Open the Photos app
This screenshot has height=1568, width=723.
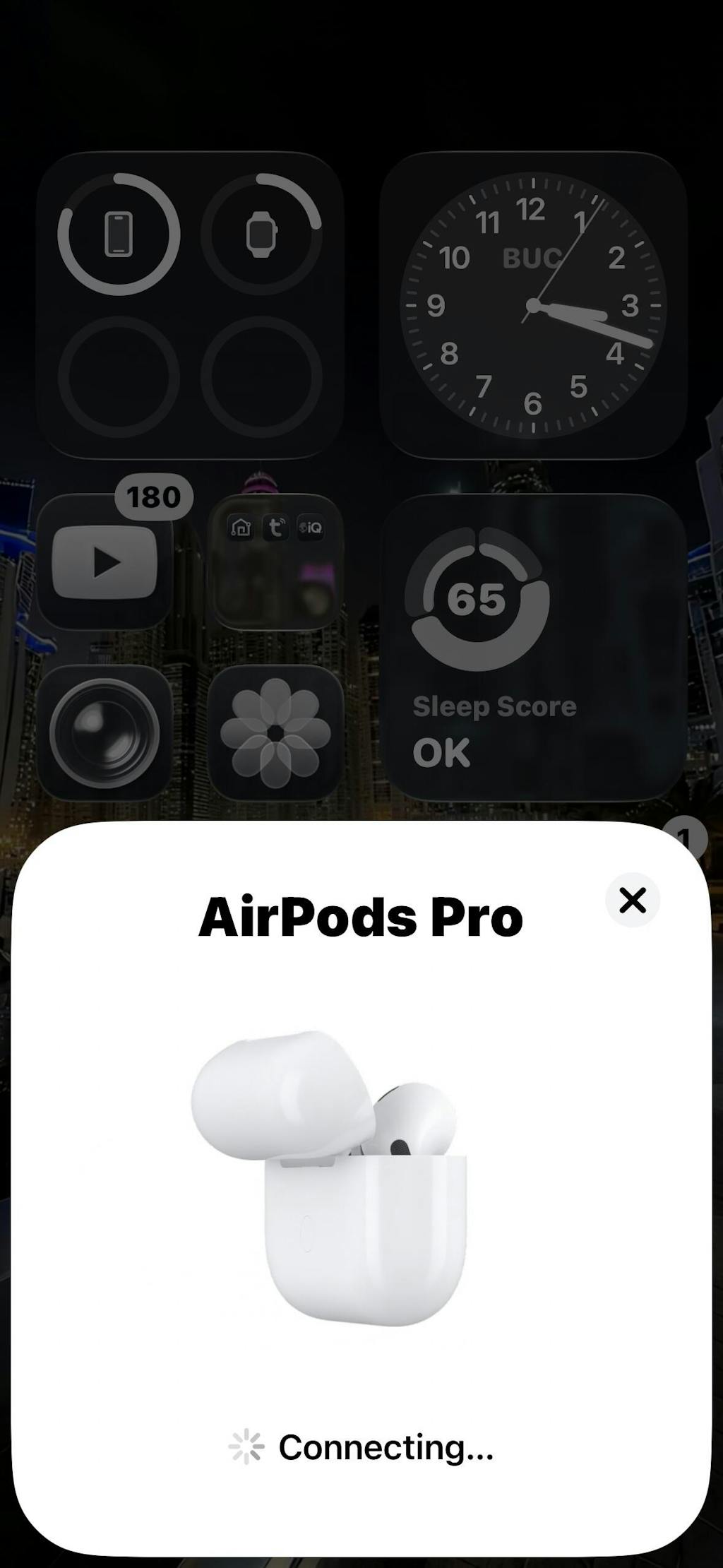275,733
